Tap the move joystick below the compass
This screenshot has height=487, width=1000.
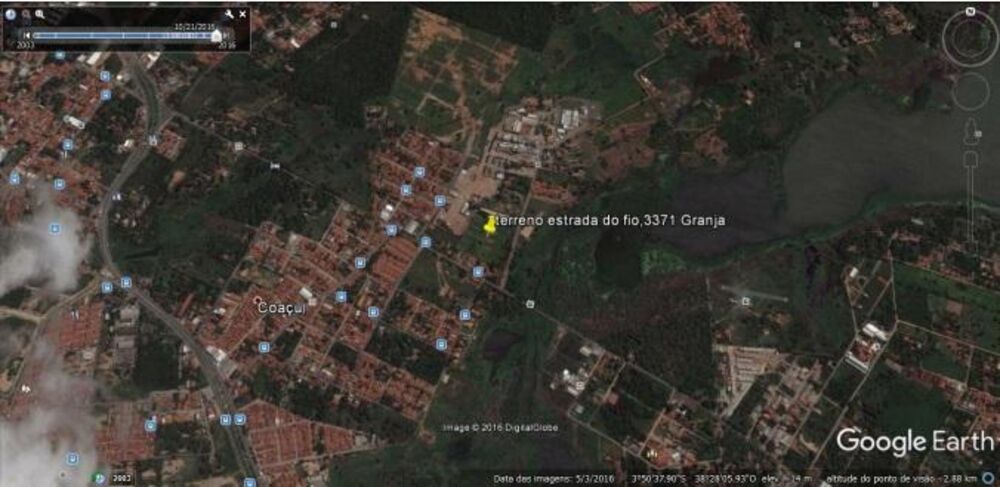[x=969, y=92]
